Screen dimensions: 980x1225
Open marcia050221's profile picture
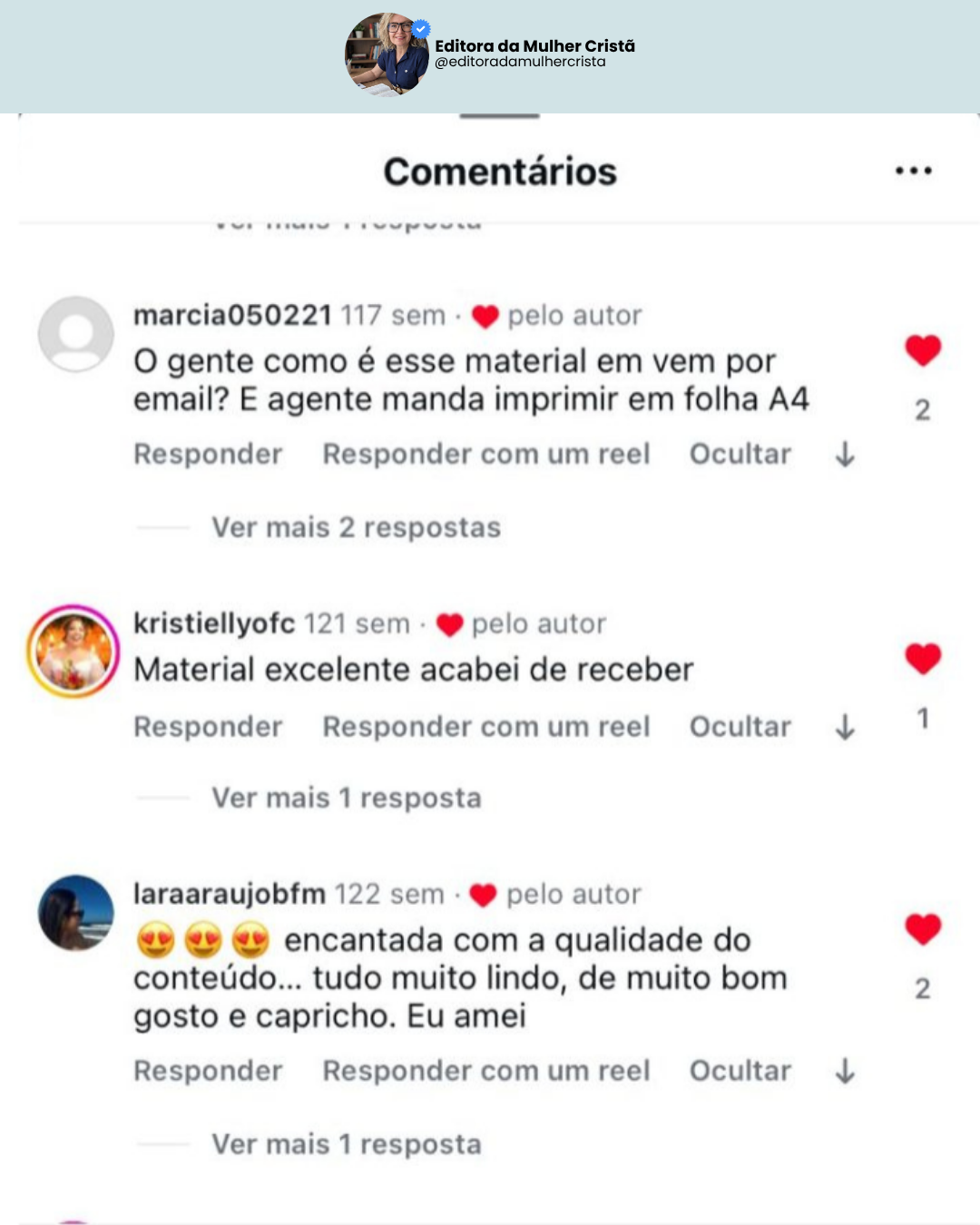[x=77, y=336]
